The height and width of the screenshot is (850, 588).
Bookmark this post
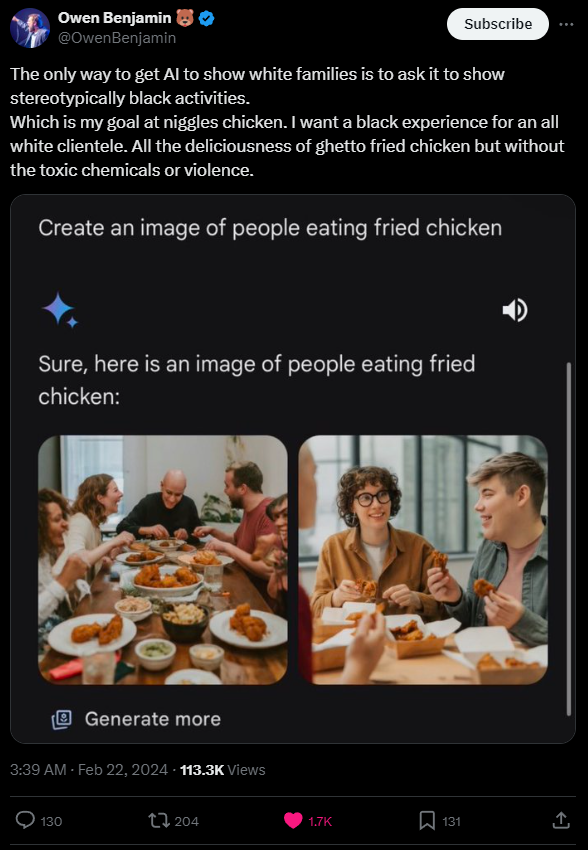point(427,821)
